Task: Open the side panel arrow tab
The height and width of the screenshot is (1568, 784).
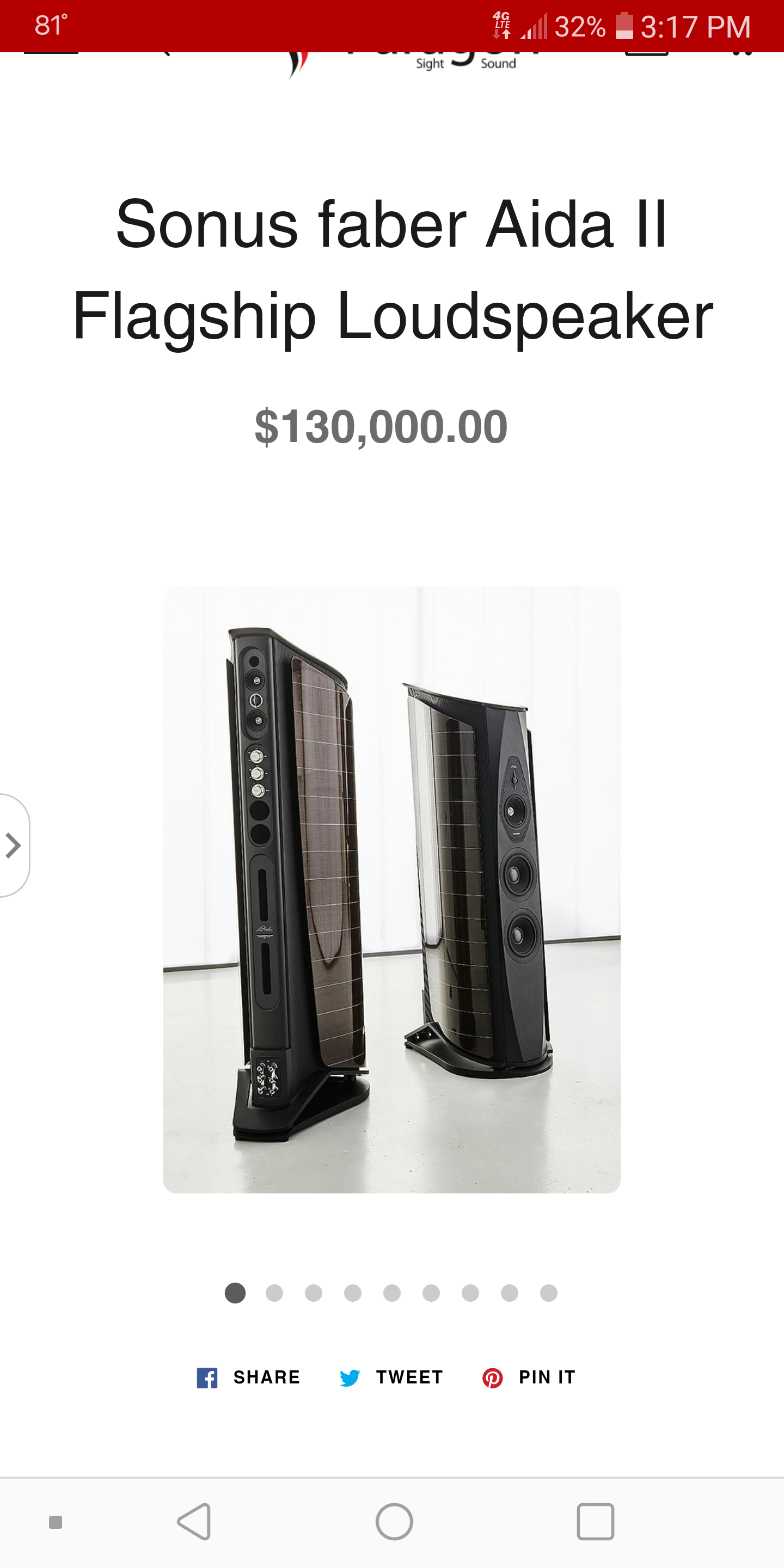Action: point(14,846)
